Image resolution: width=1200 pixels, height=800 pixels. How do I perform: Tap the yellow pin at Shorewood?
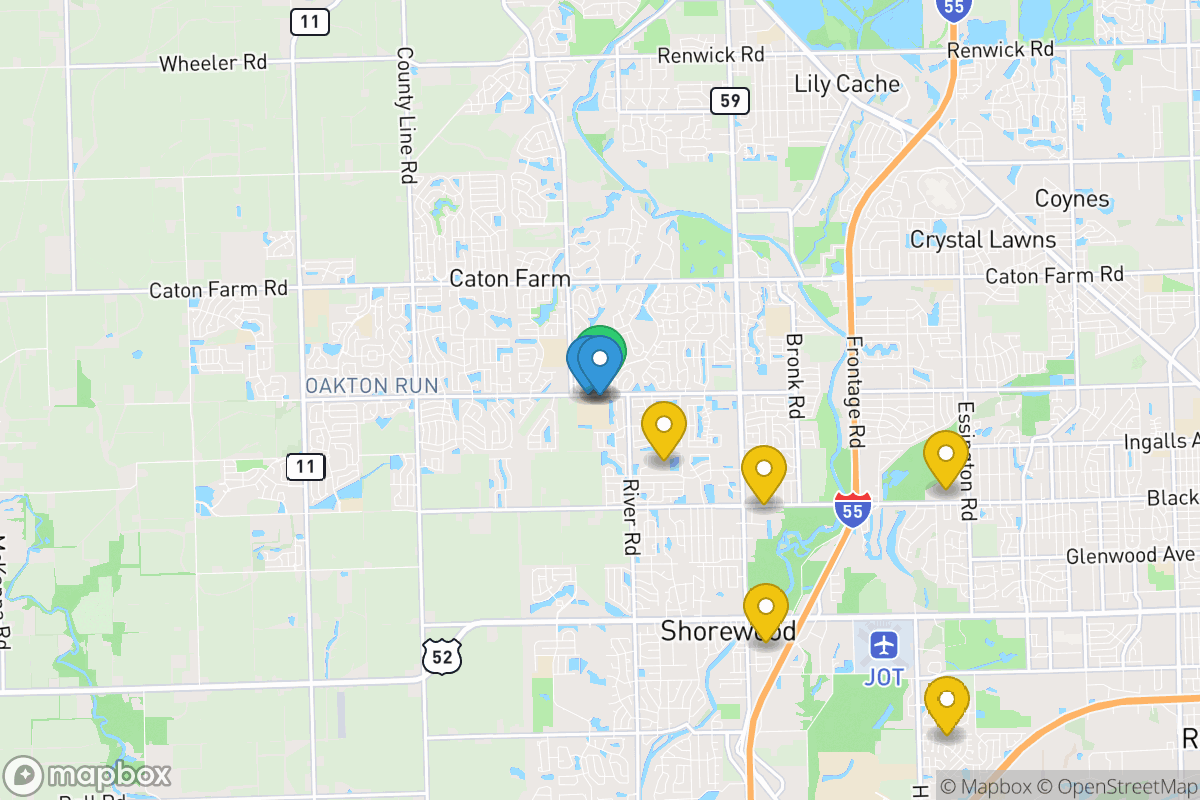(x=766, y=609)
